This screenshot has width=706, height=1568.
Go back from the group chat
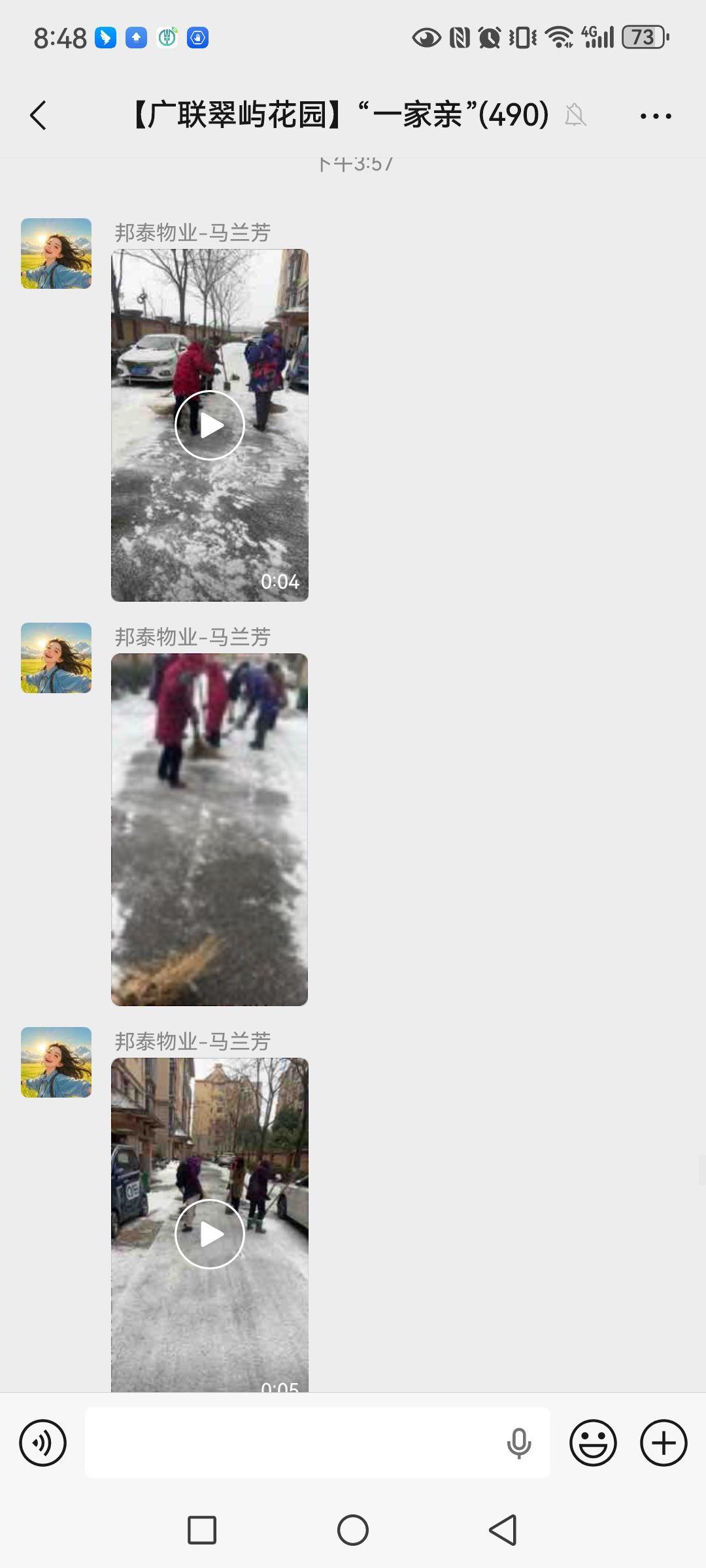pos(39,116)
